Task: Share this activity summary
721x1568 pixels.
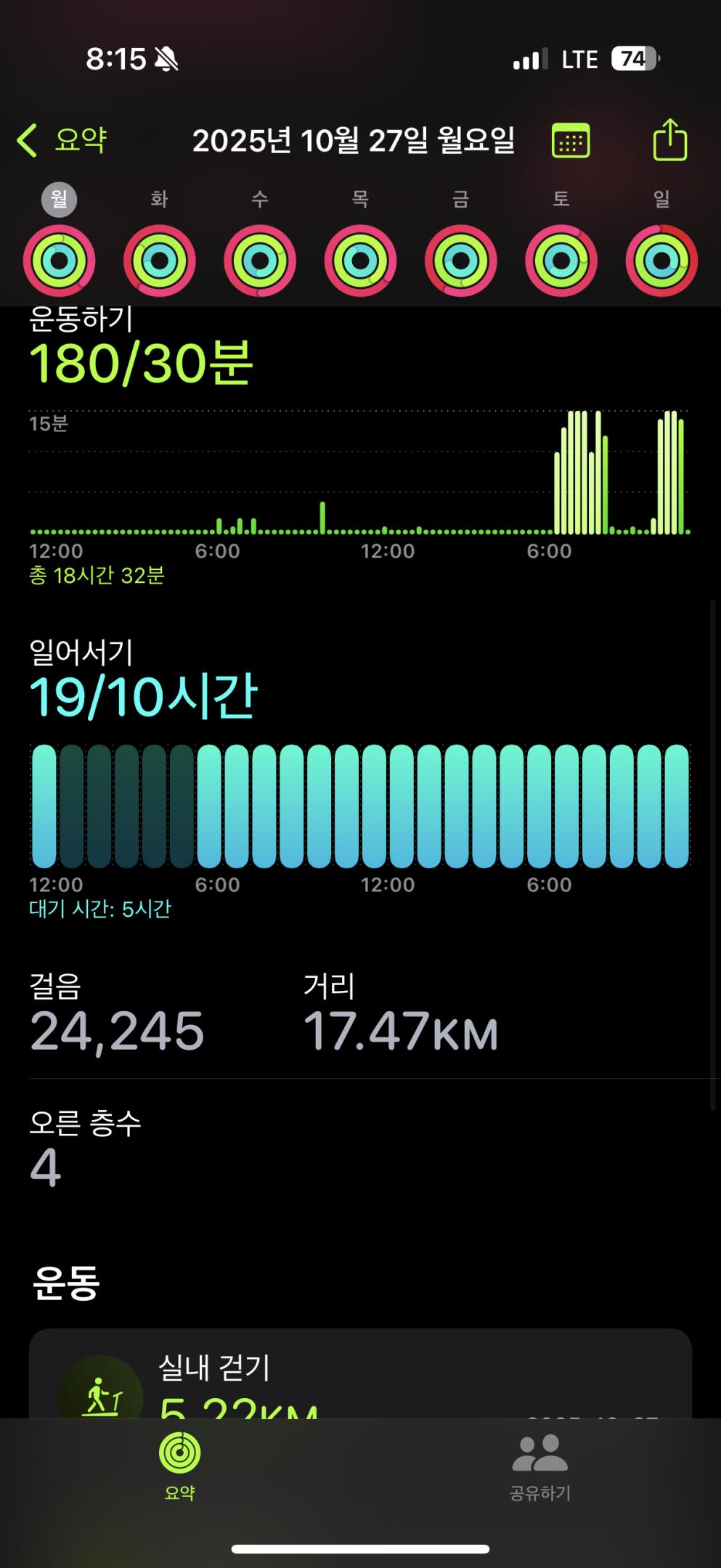Action: tap(669, 139)
